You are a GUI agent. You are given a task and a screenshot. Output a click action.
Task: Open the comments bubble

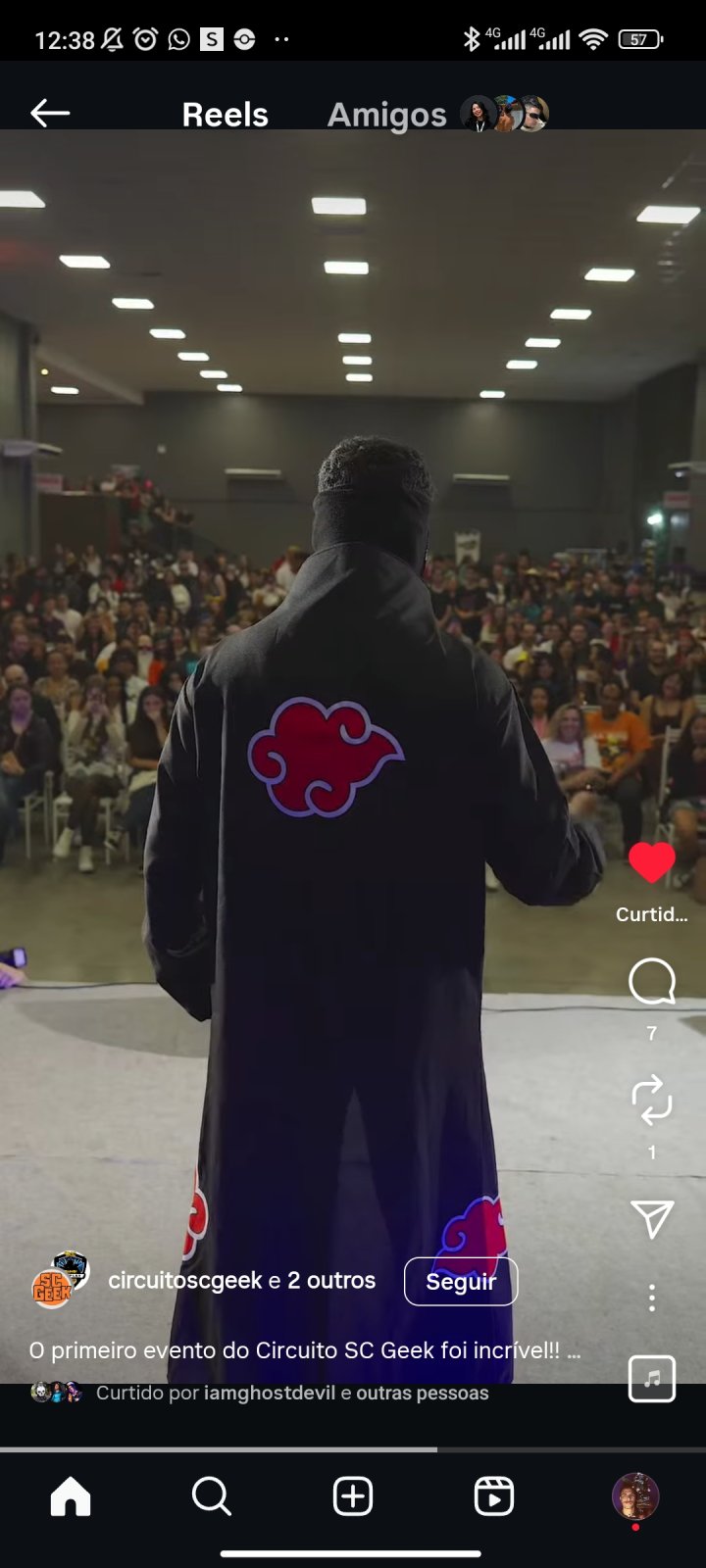click(x=651, y=981)
